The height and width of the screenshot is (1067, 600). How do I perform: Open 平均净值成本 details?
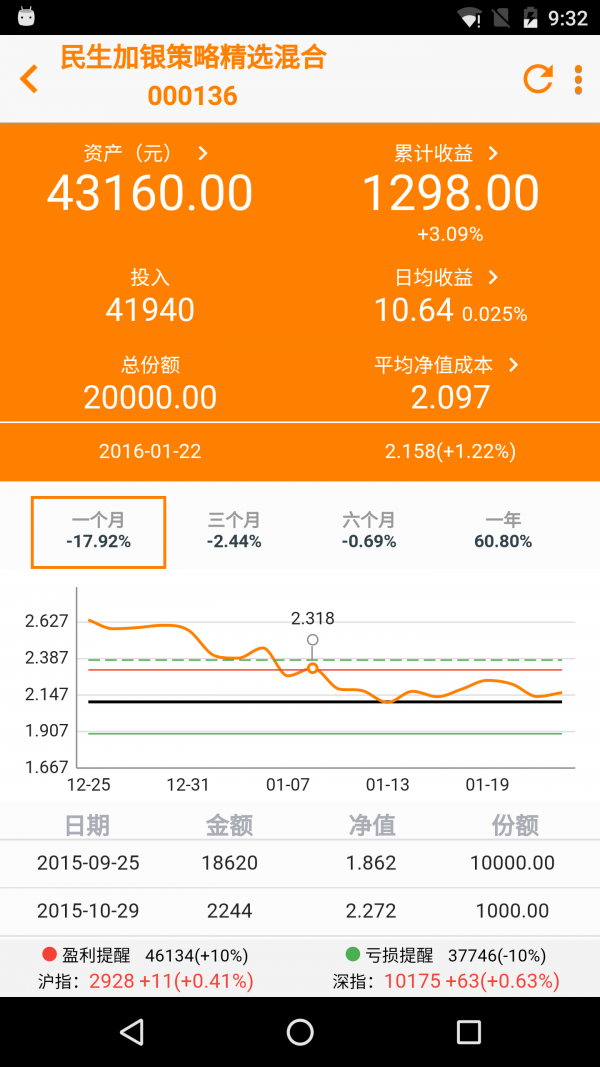(x=446, y=365)
